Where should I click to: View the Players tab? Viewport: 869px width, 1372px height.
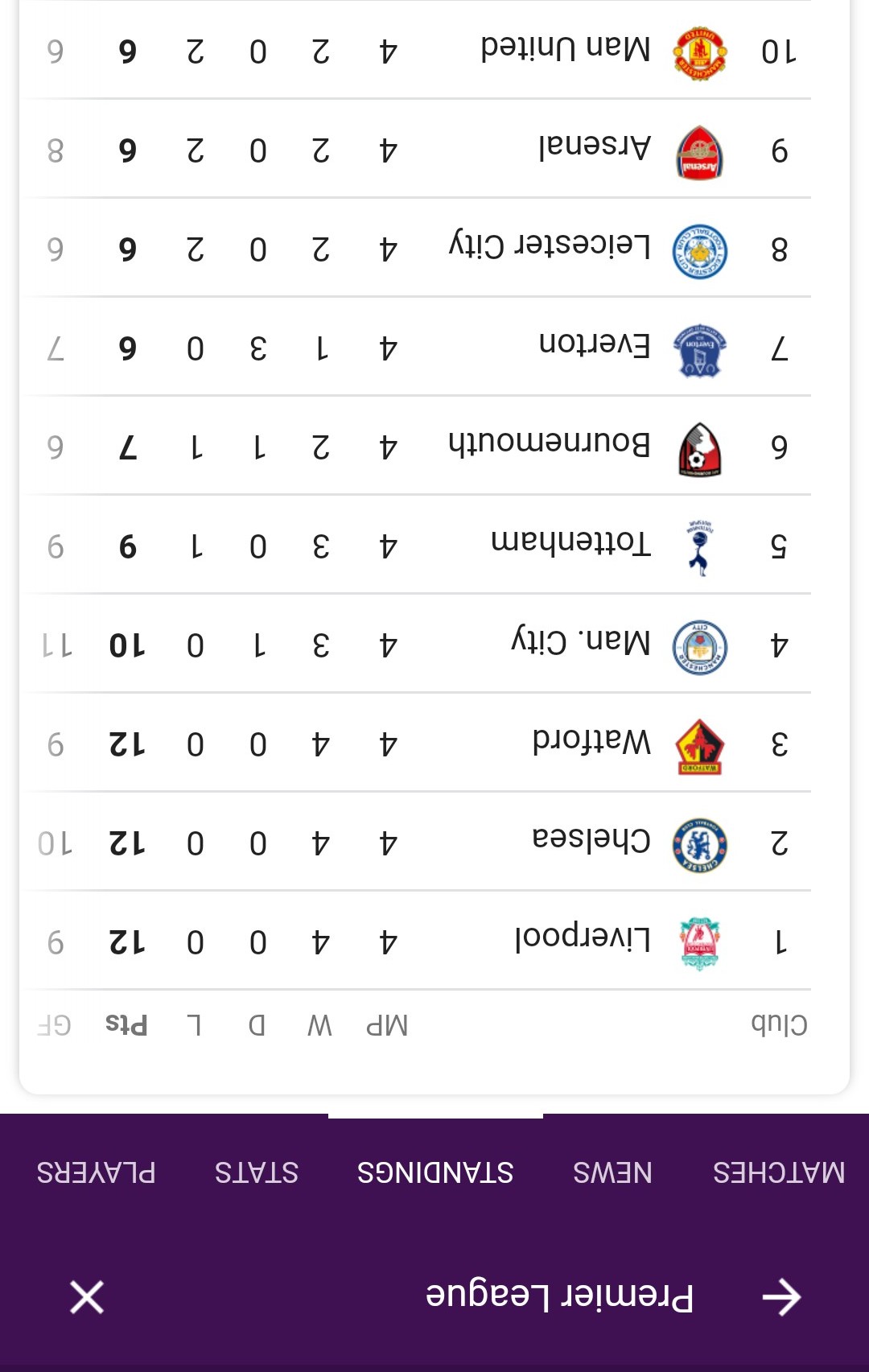96,1172
